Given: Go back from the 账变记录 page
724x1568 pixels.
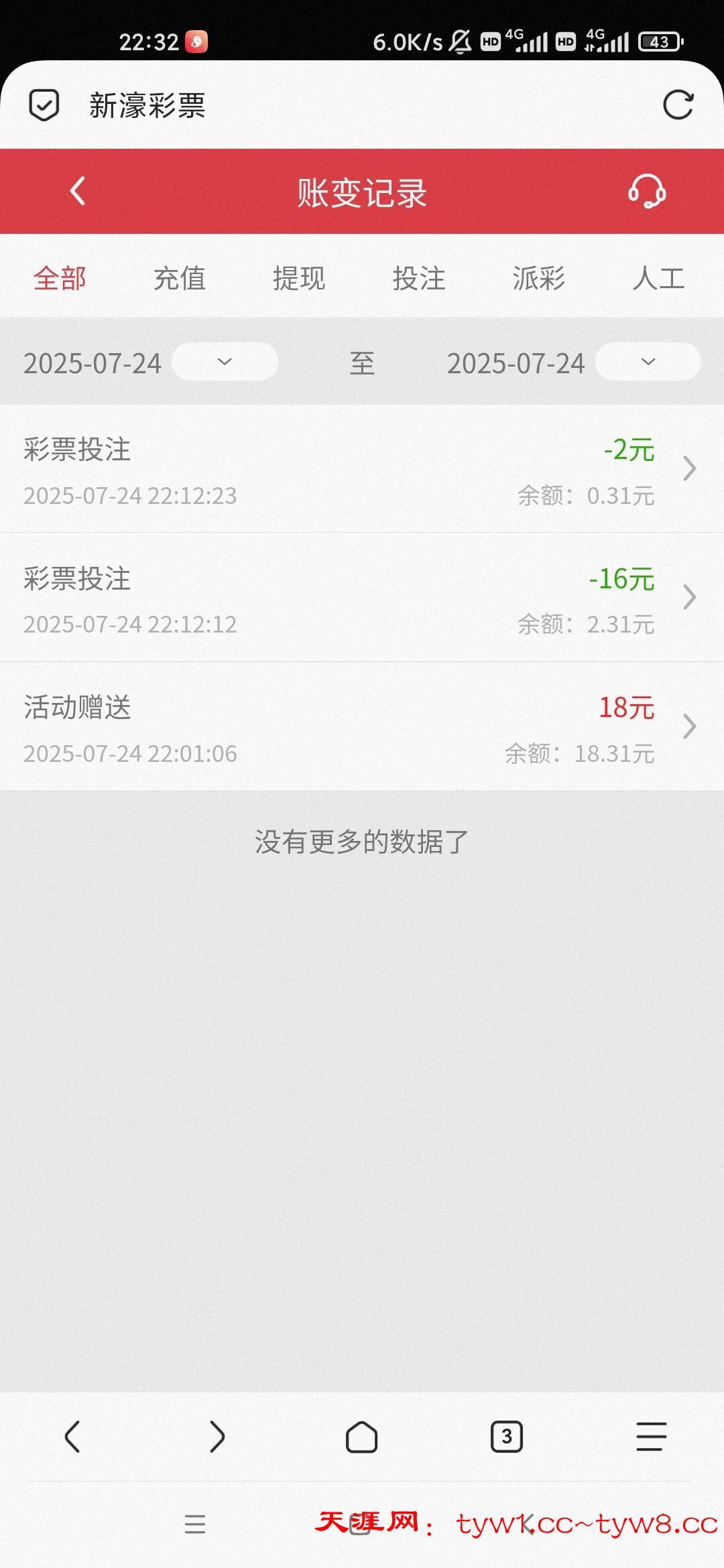Looking at the screenshot, I should [x=78, y=192].
